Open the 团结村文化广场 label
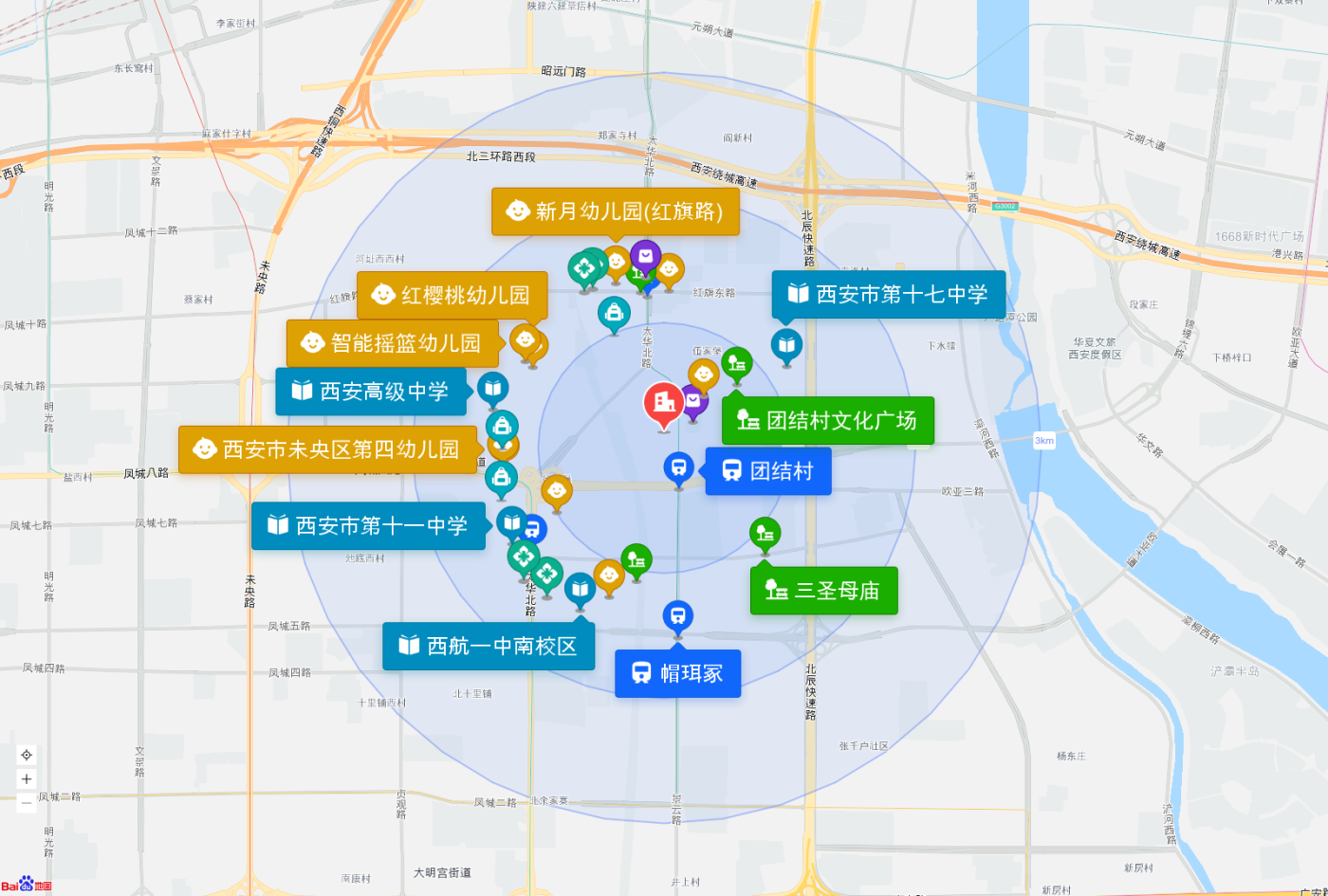Image resolution: width=1328 pixels, height=896 pixels. coord(827,421)
